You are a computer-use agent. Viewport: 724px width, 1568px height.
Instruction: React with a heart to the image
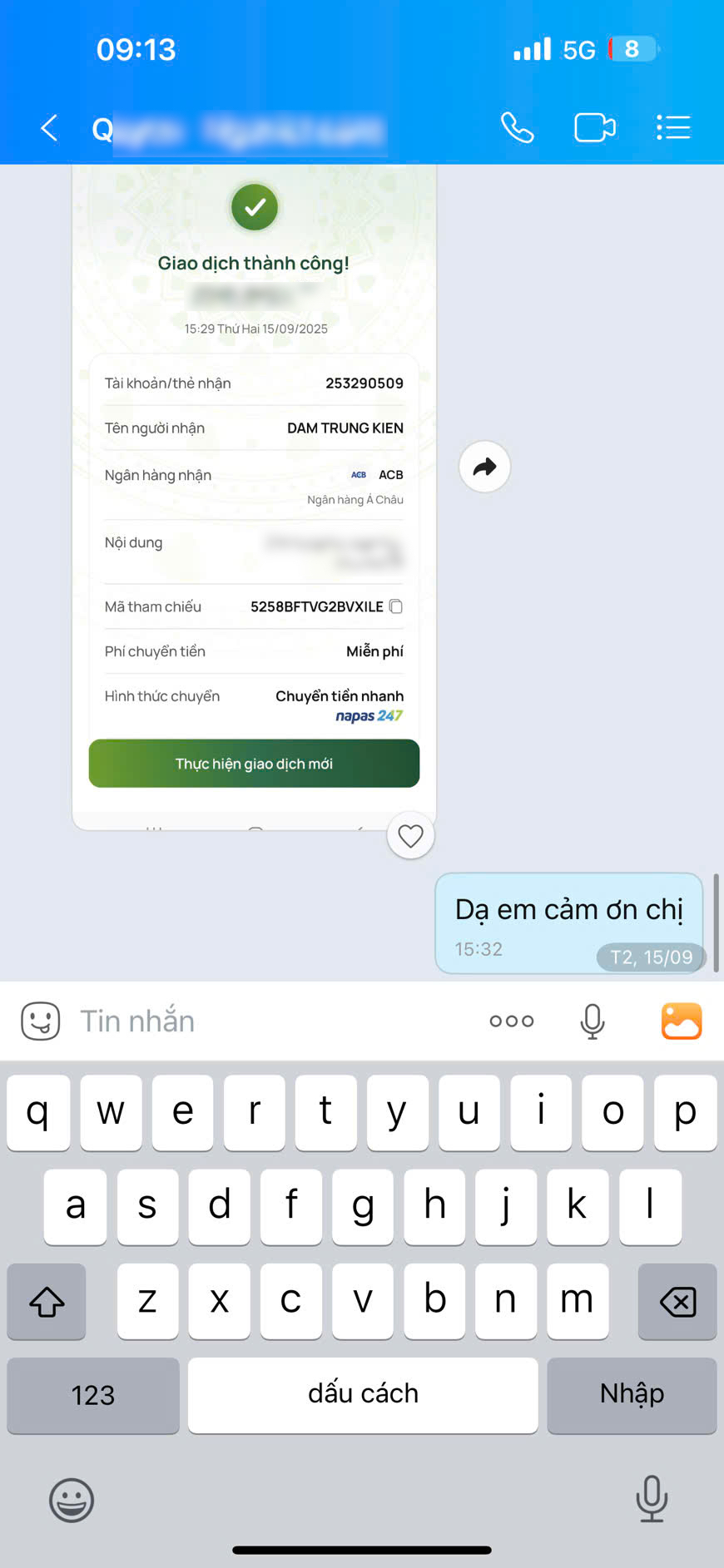point(410,836)
